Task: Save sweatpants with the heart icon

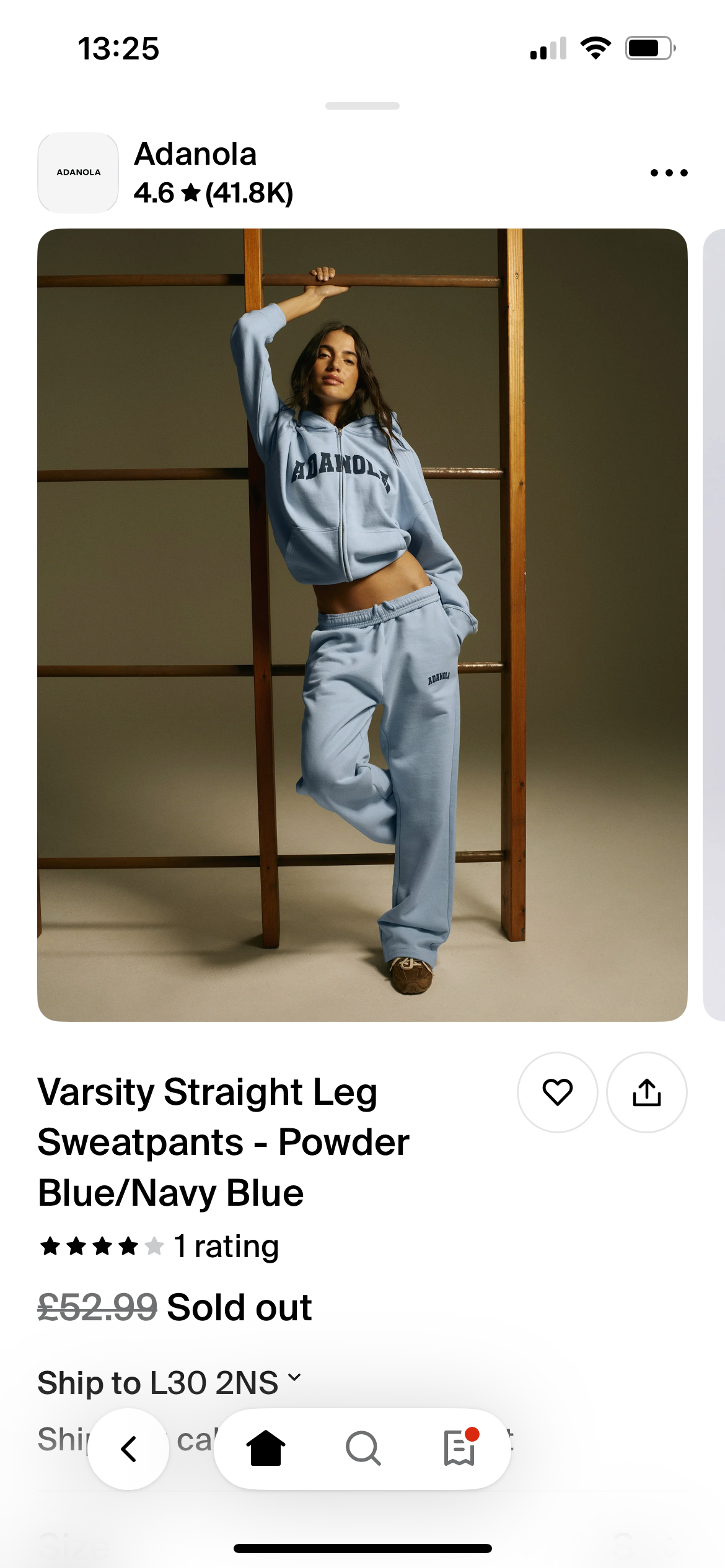Action: [557, 1092]
